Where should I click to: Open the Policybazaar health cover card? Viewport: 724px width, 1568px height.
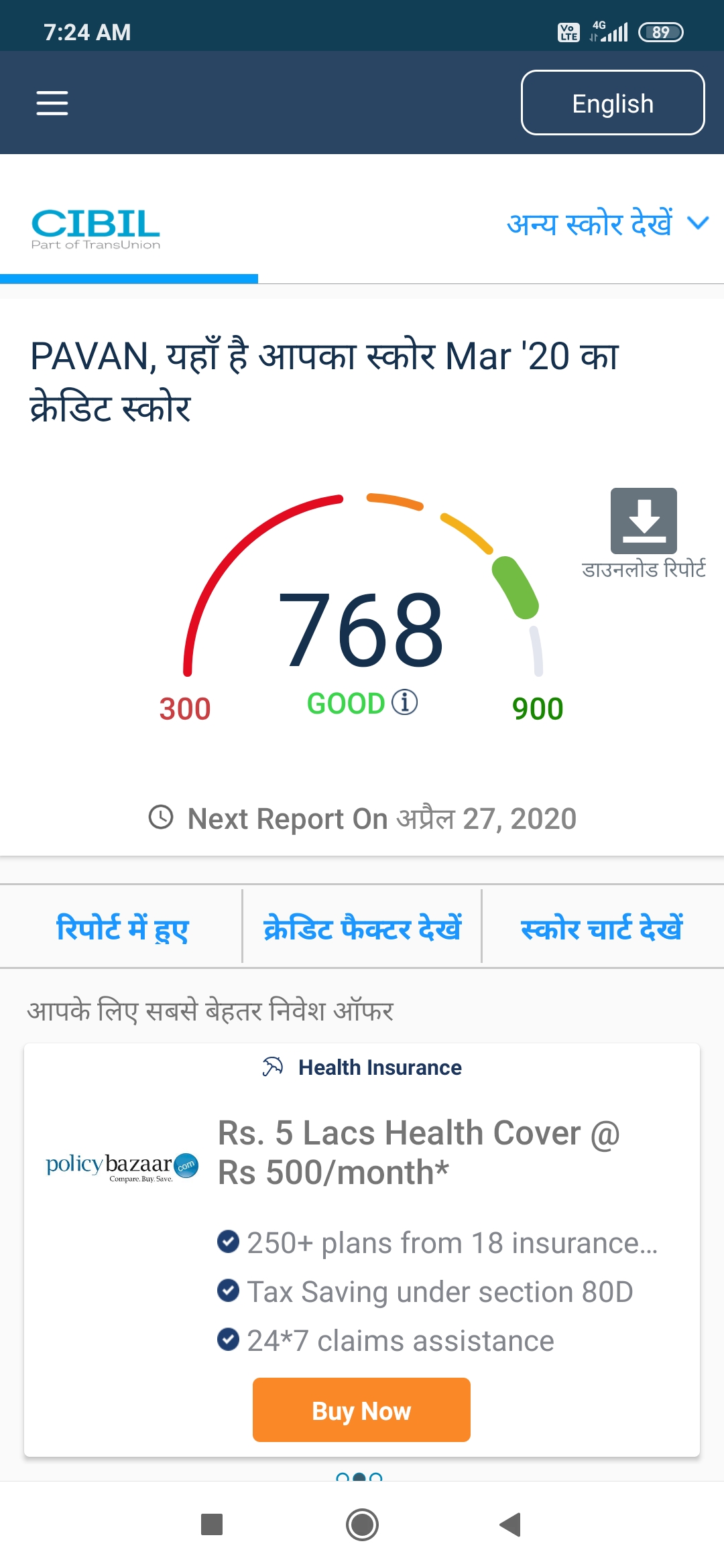[x=362, y=1250]
